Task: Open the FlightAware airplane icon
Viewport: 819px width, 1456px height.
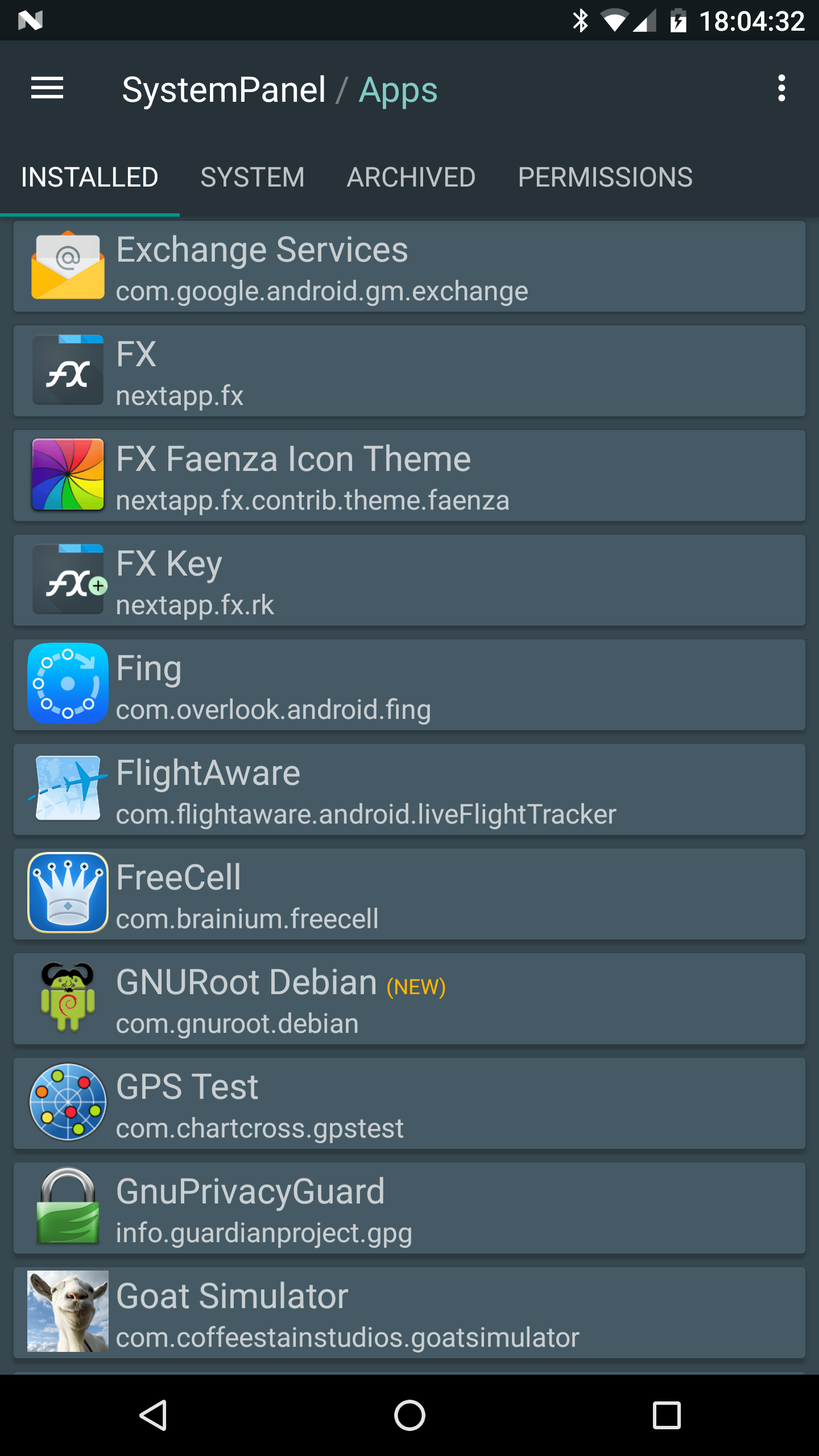Action: click(67, 789)
